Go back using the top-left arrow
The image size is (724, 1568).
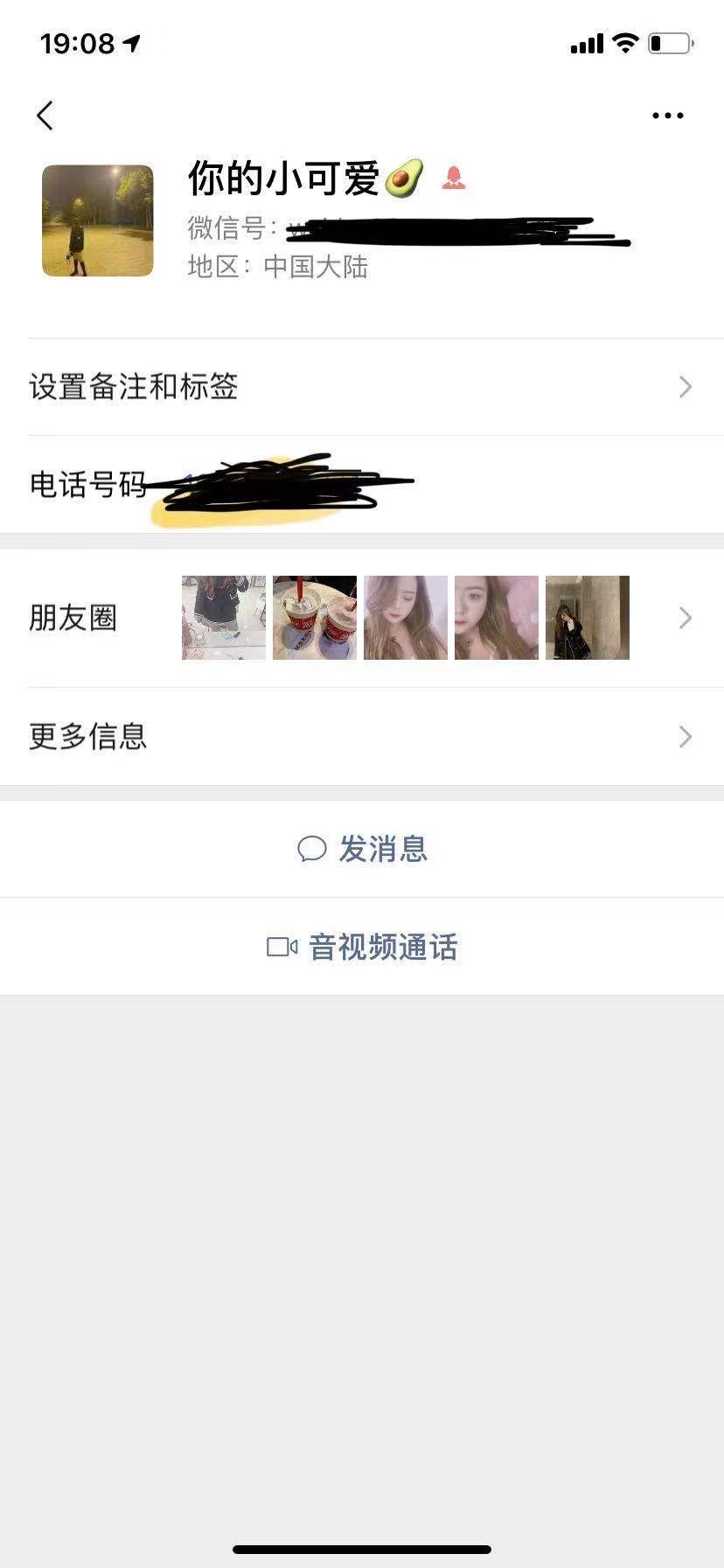click(x=45, y=115)
